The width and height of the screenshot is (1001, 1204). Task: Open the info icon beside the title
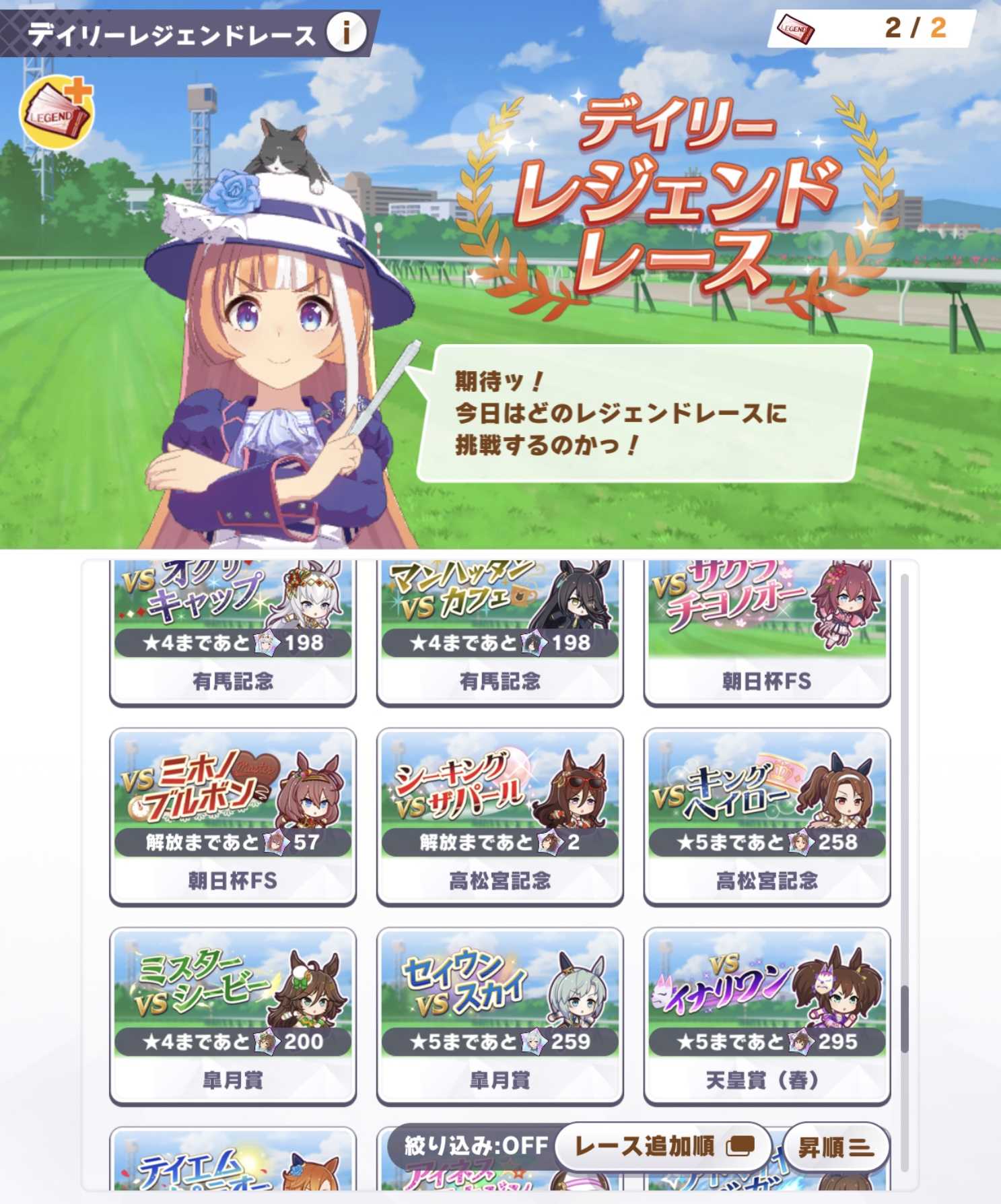346,32
